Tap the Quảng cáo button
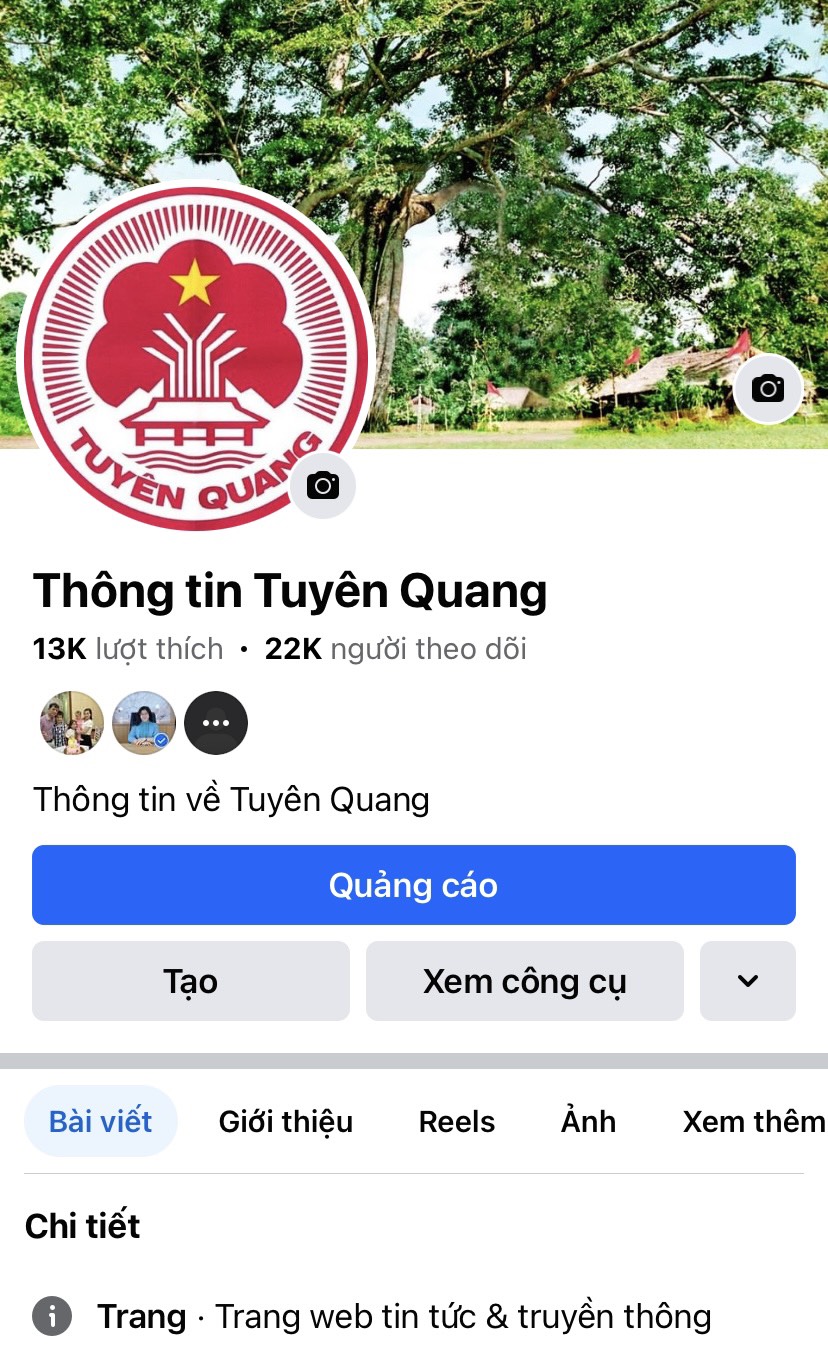 (x=413, y=885)
